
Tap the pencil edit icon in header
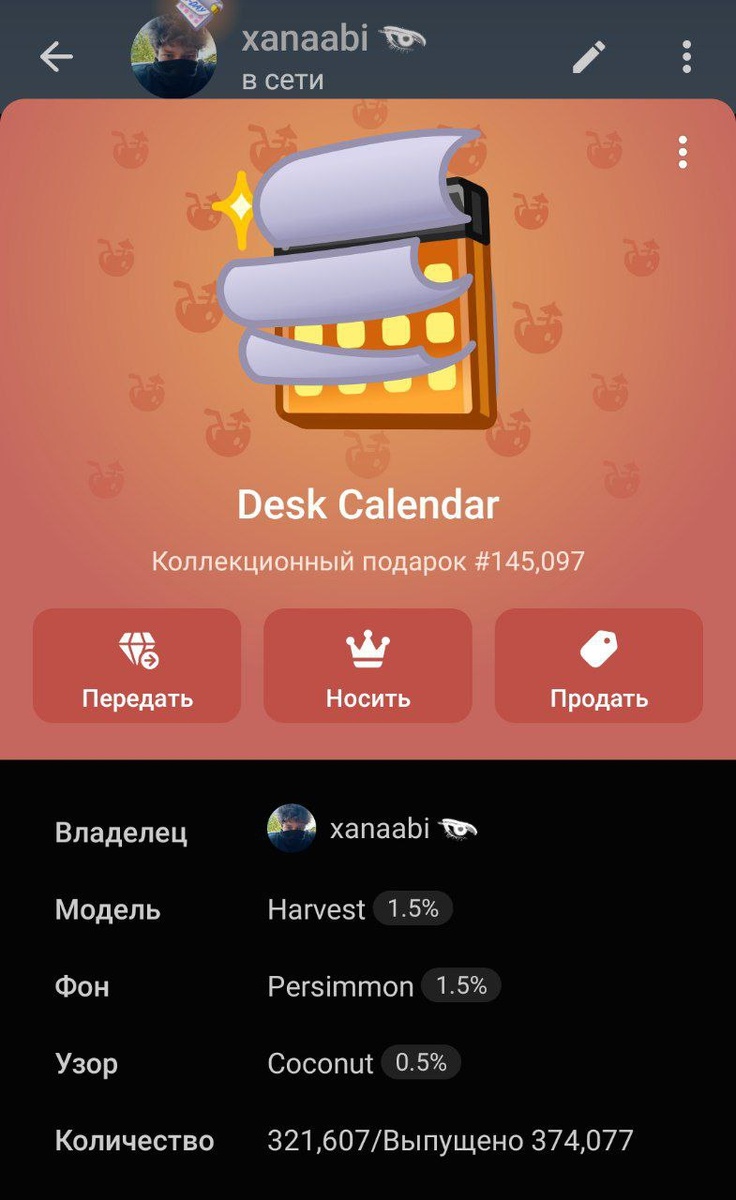tap(589, 57)
